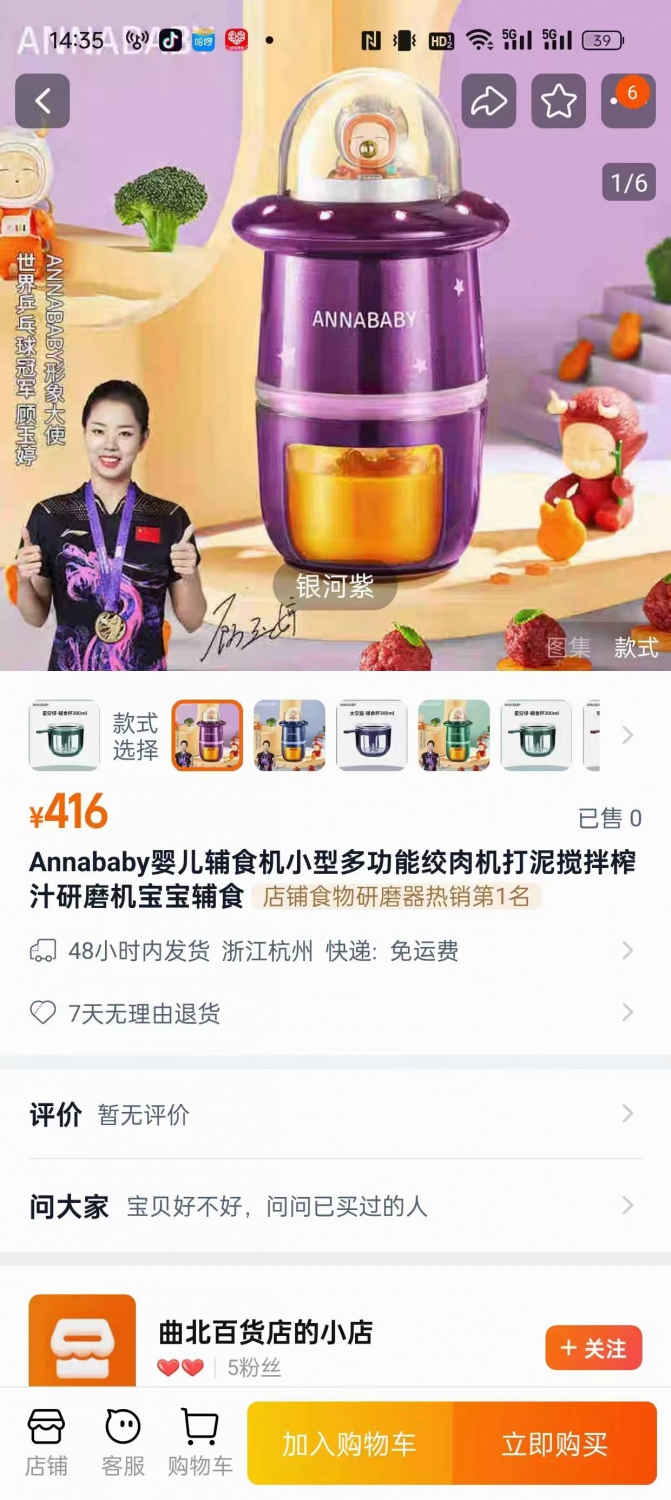
Task: Follow the shop with 关注 button
Action: tap(593, 1348)
